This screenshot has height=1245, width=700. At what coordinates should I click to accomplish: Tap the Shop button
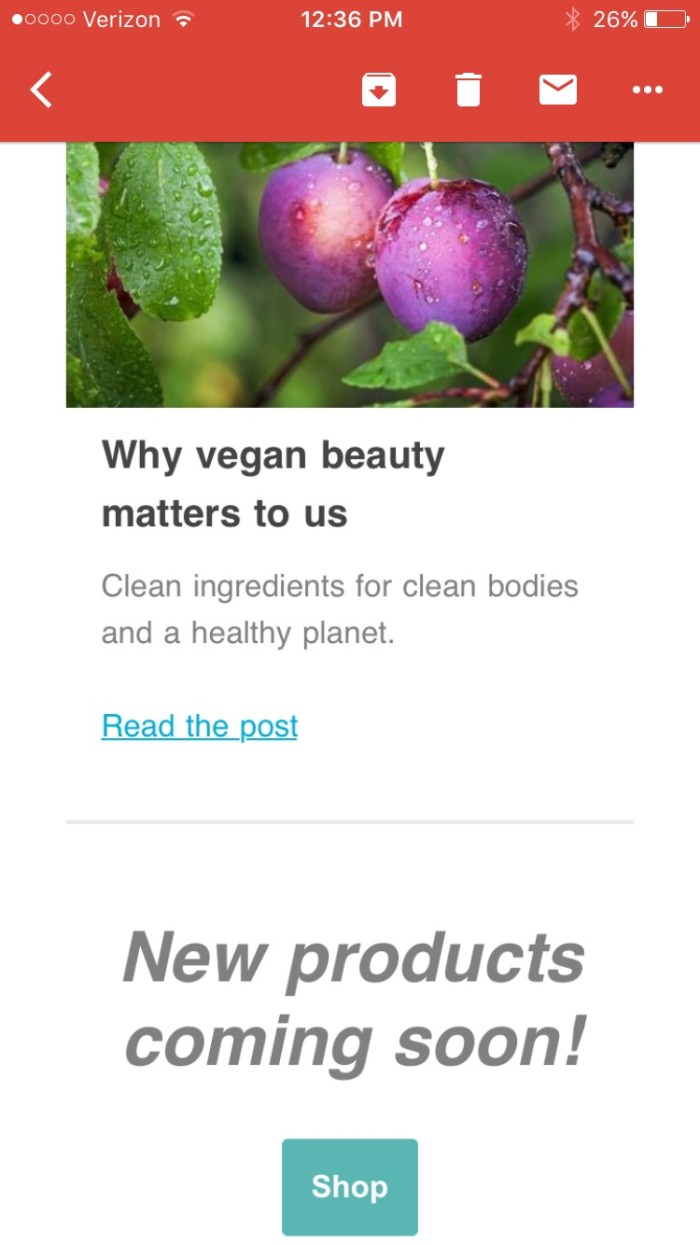pyautogui.click(x=349, y=1186)
